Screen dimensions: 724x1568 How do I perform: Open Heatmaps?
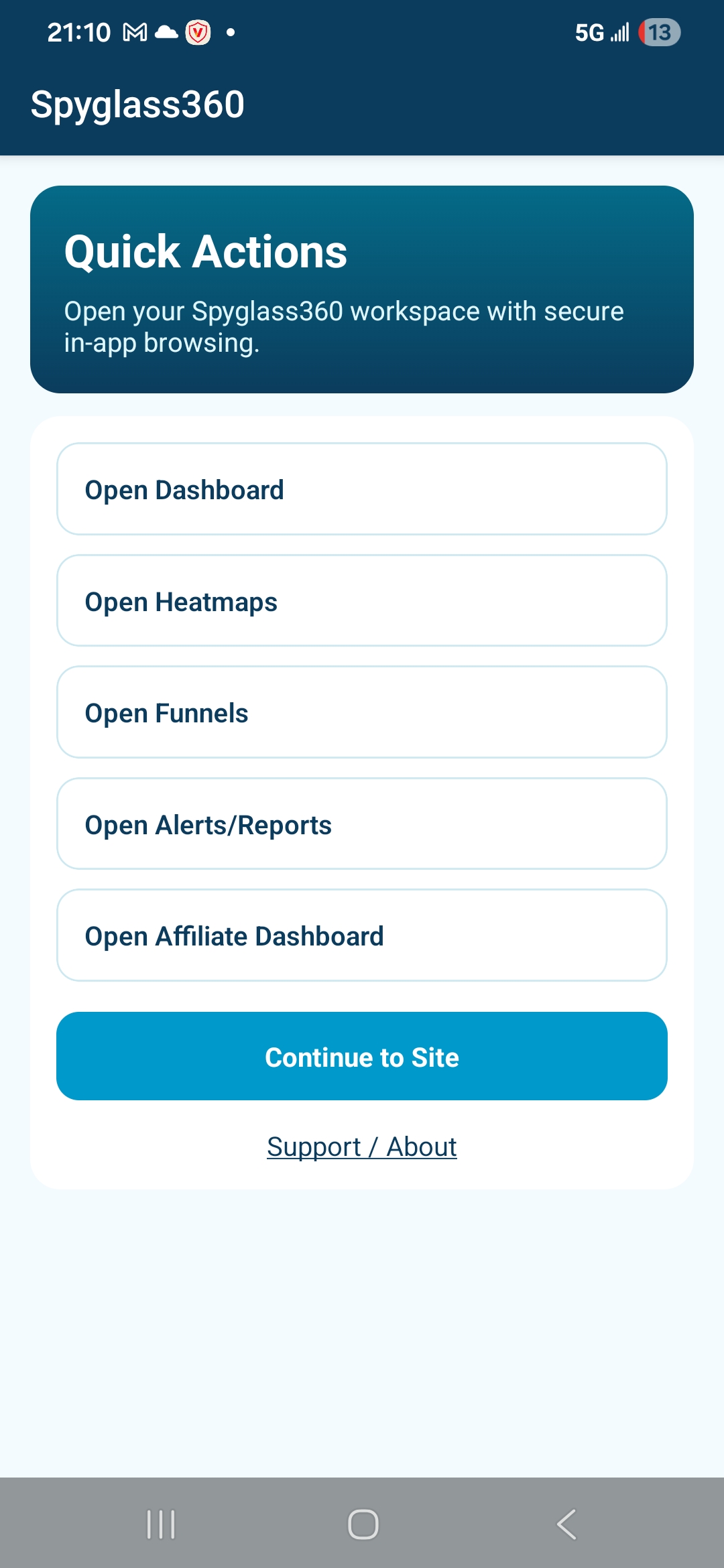[362, 600]
